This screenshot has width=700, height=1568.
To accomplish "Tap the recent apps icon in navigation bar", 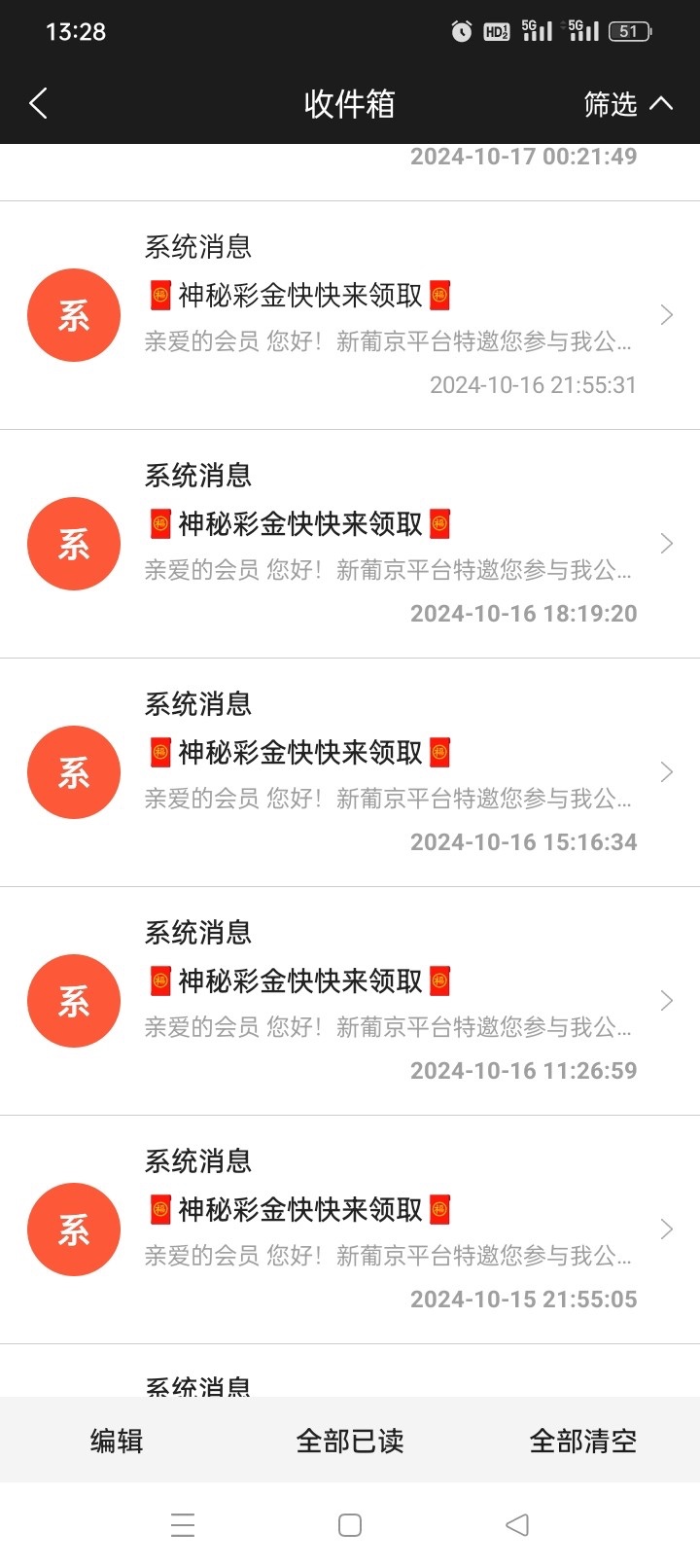I will pyautogui.click(x=182, y=1525).
